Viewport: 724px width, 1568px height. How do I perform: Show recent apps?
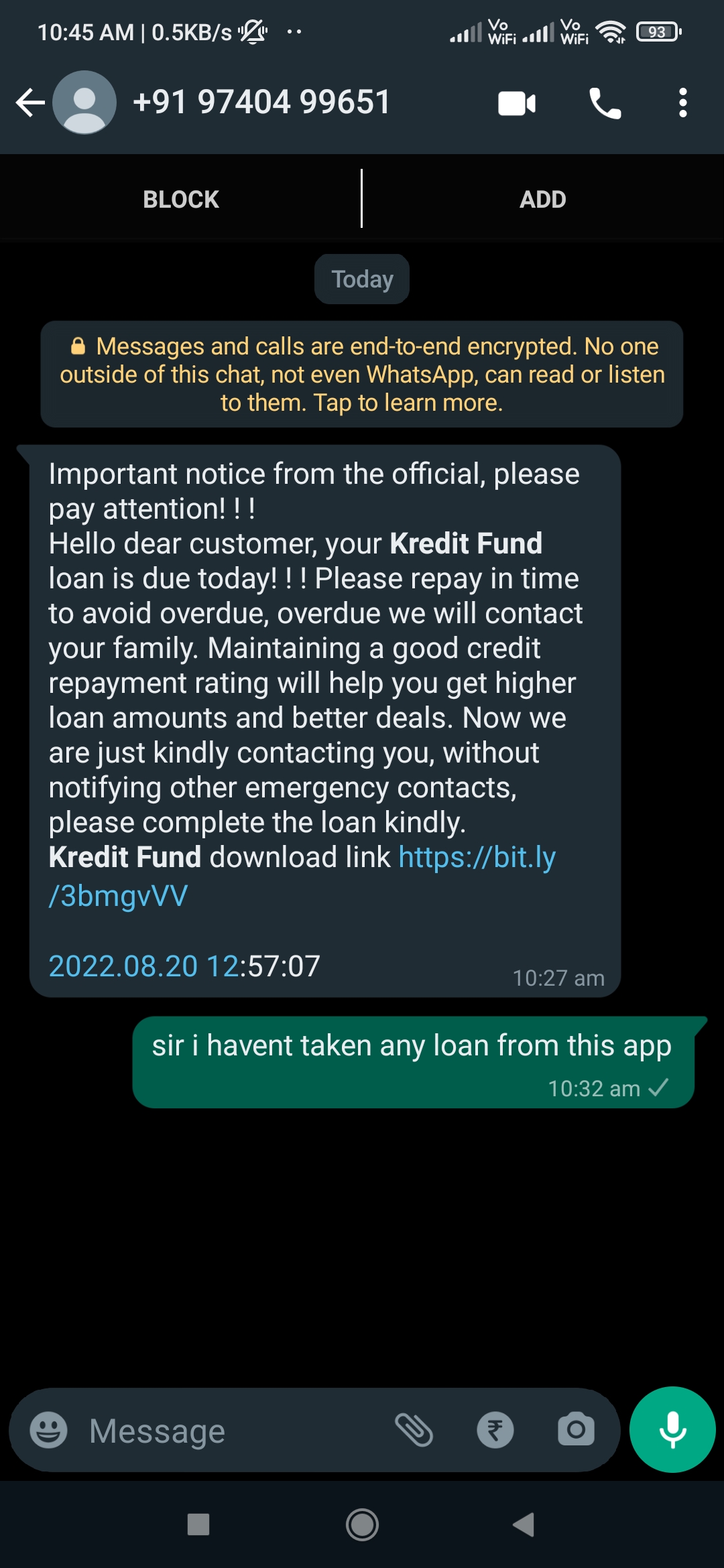[198, 1525]
